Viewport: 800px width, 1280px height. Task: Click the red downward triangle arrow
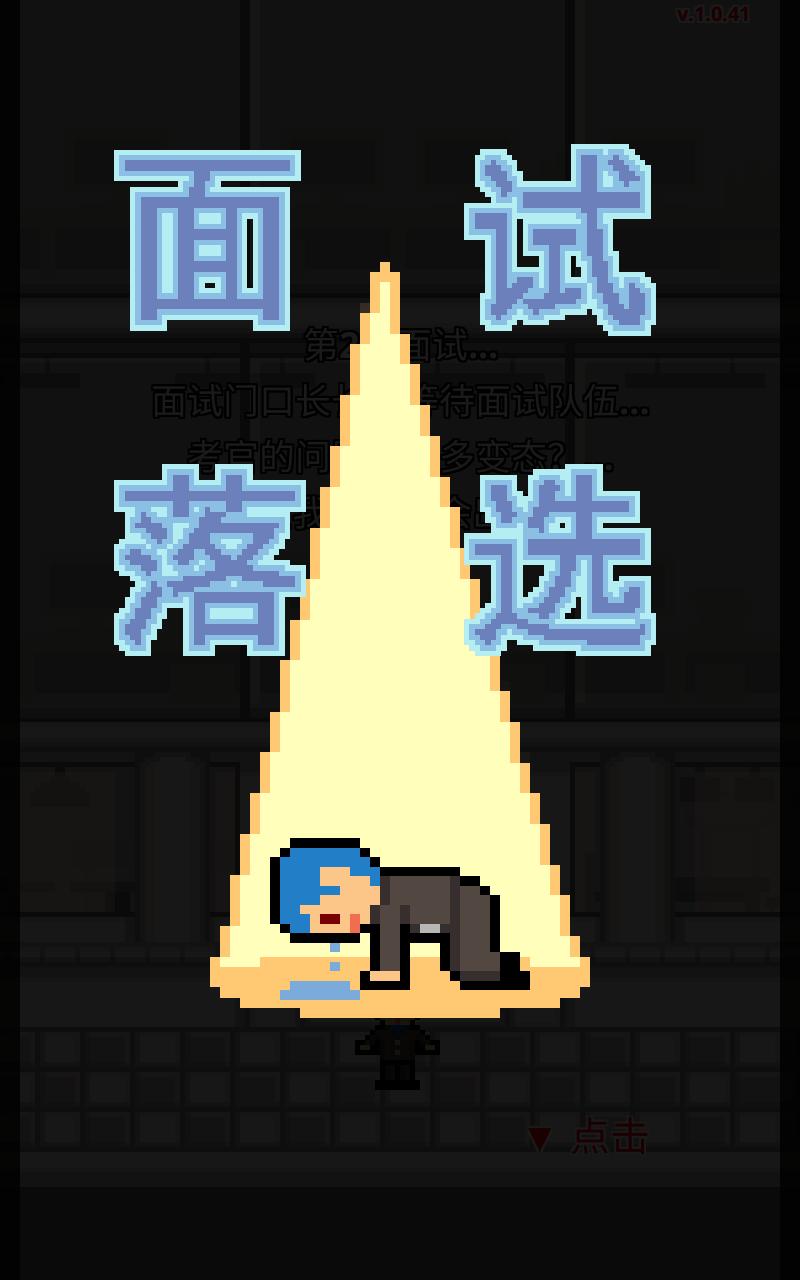pyautogui.click(x=539, y=1134)
